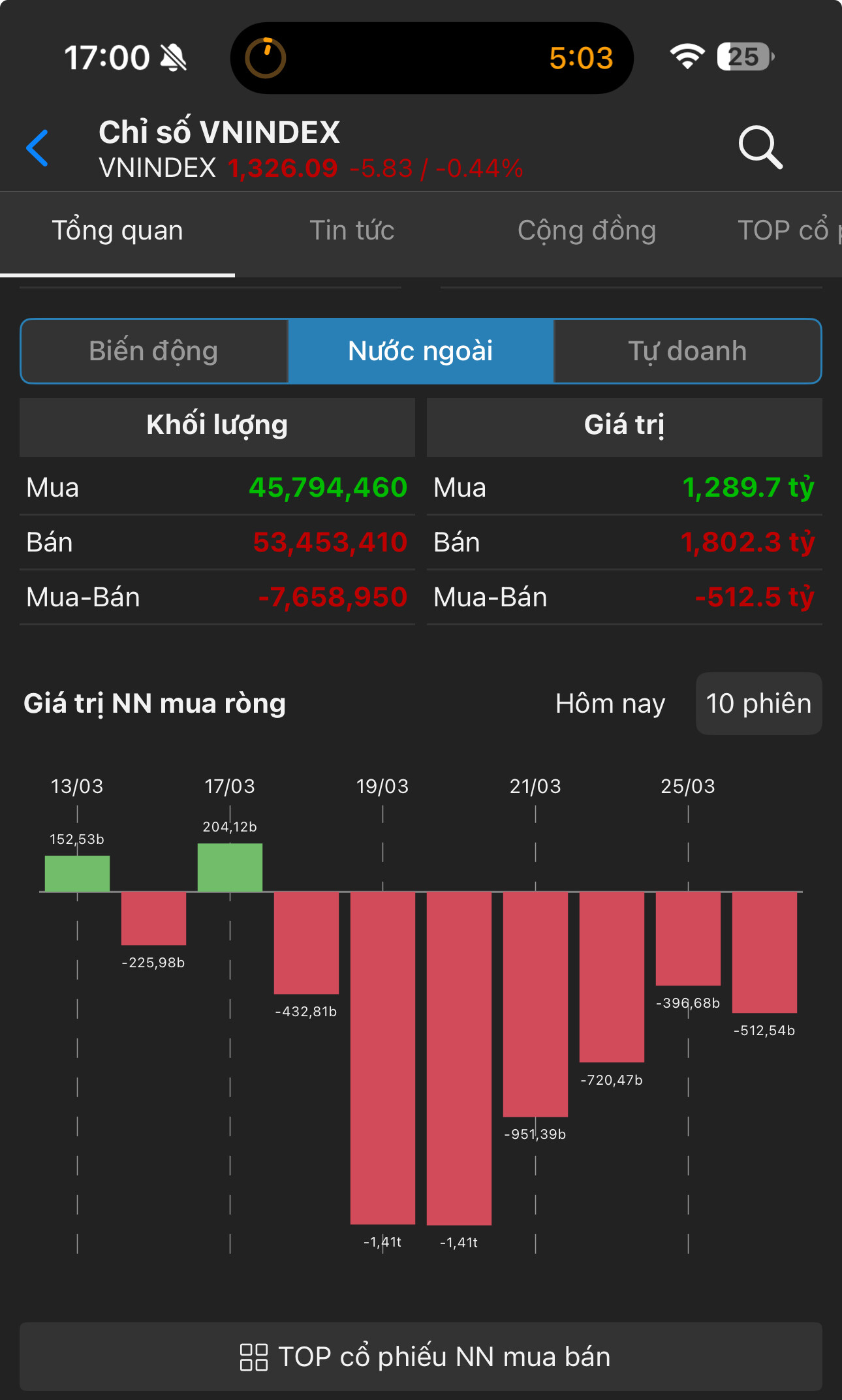Select the Tổng quan tab
The width and height of the screenshot is (842, 1400).
[117, 231]
